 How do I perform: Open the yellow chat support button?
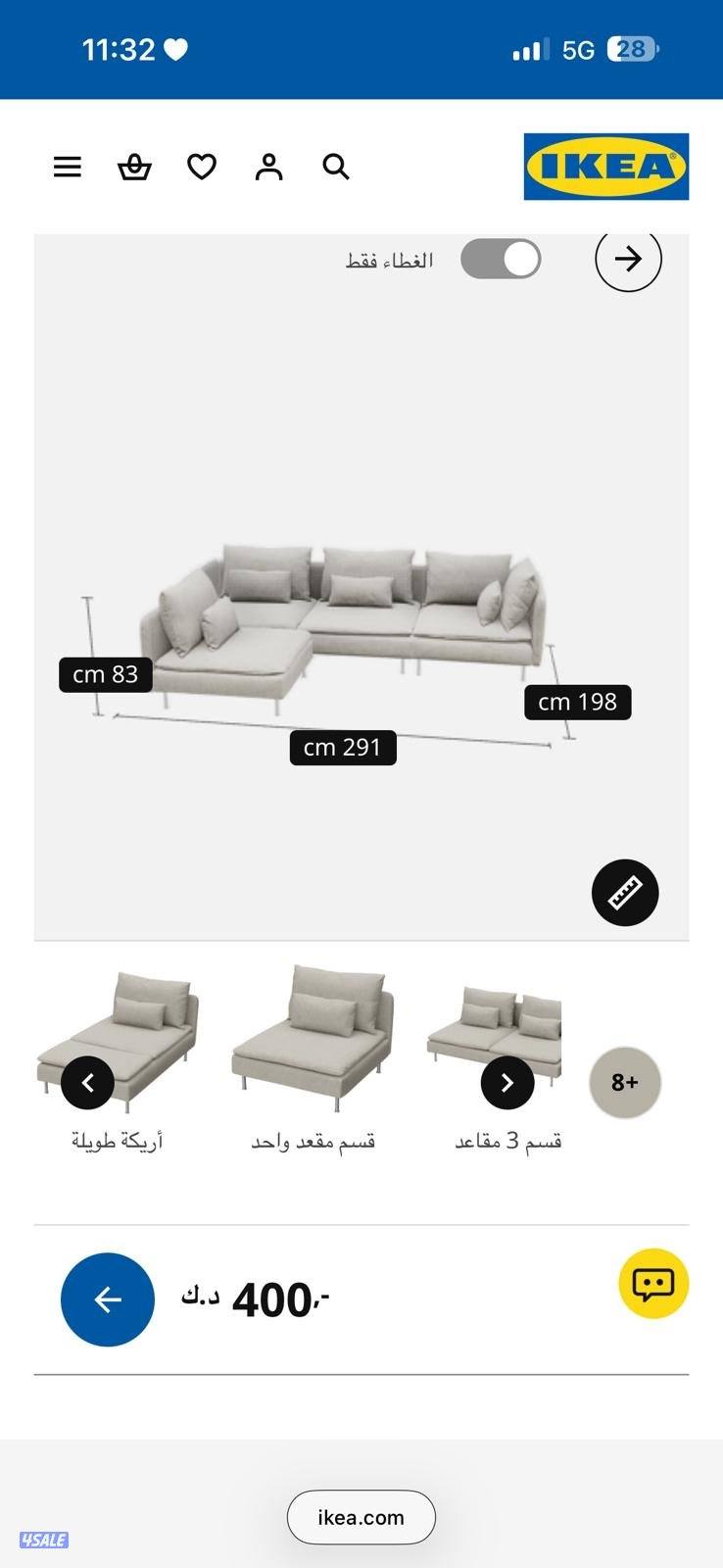point(653,1284)
